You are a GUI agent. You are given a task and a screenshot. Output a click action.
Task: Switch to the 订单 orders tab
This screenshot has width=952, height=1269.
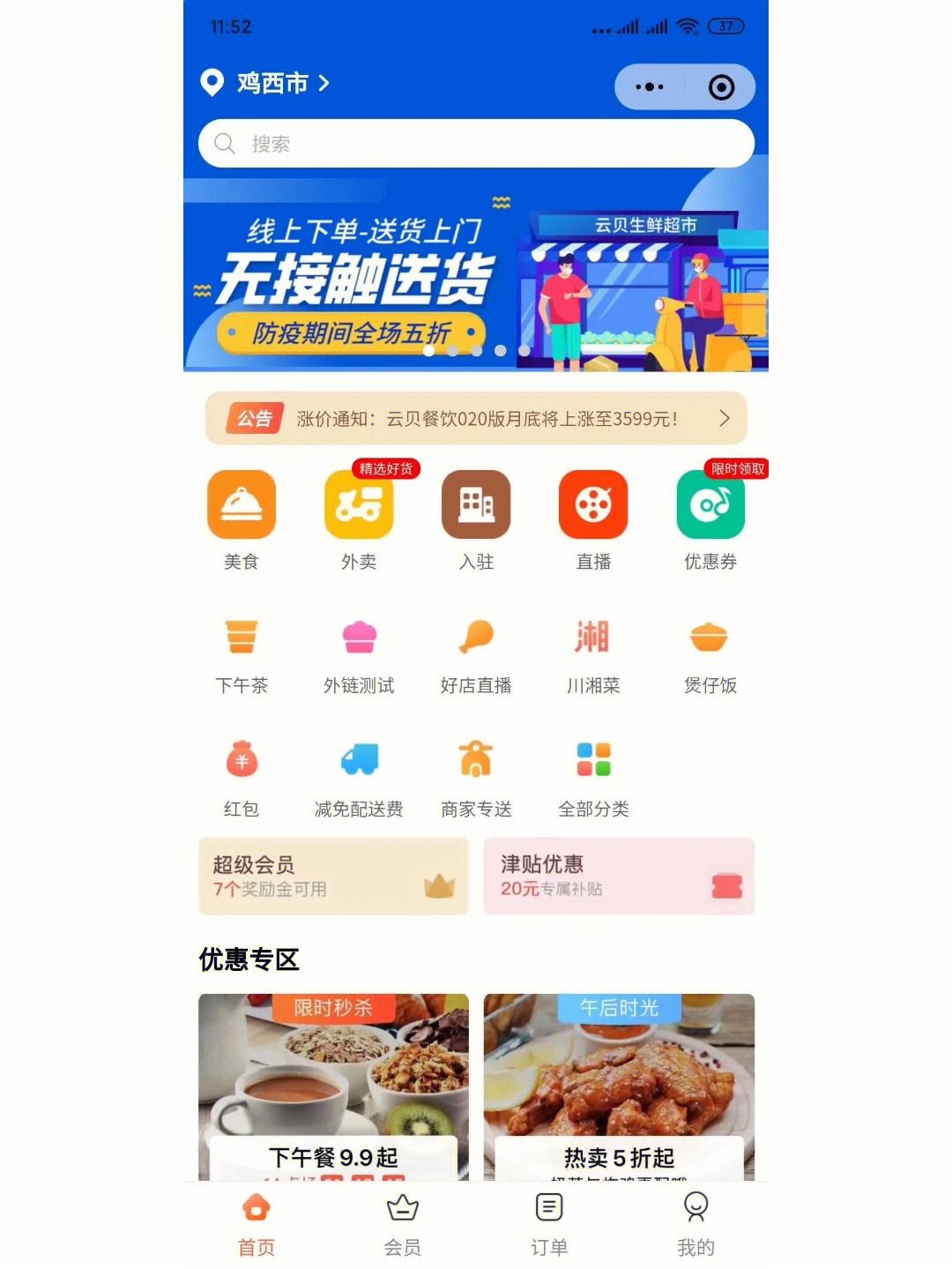point(550,1224)
